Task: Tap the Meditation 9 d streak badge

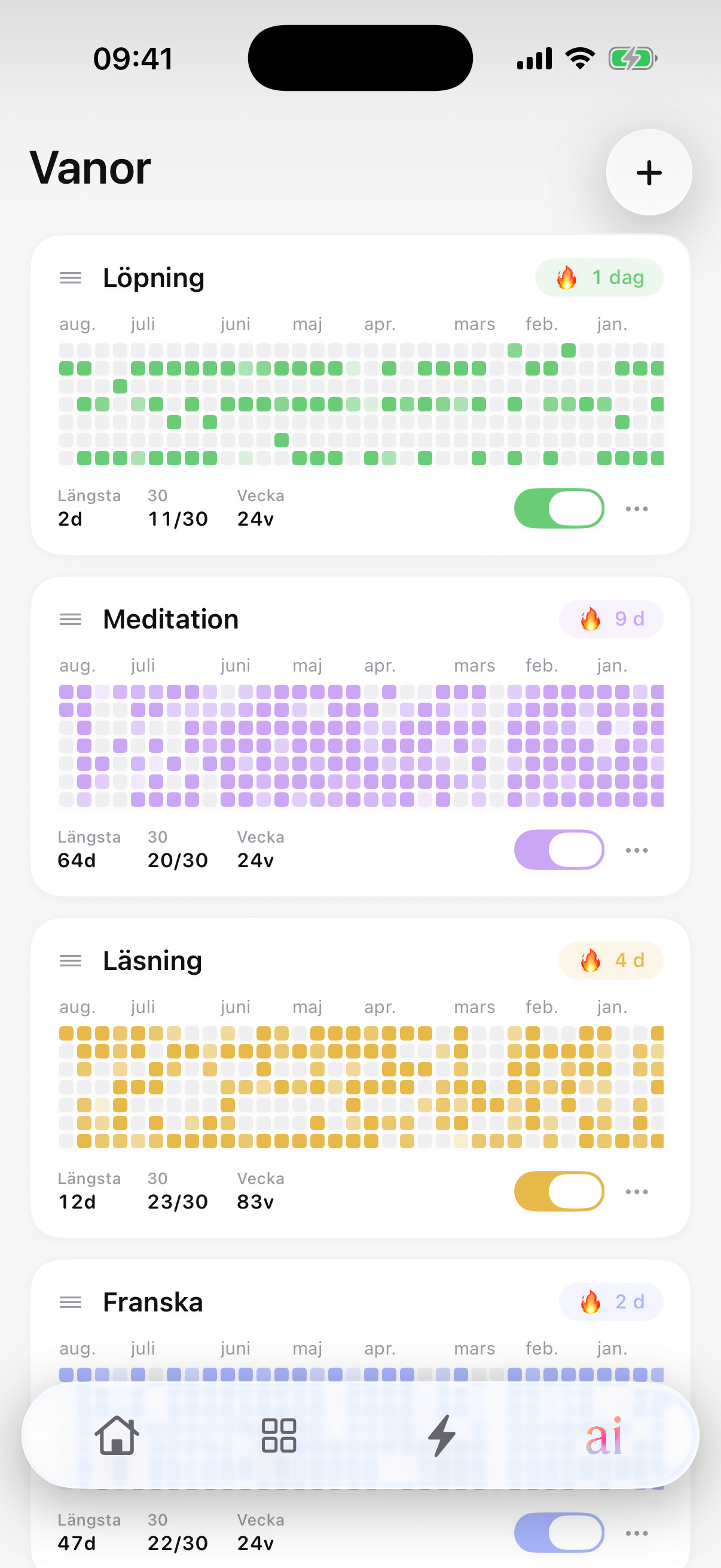Action: point(611,619)
